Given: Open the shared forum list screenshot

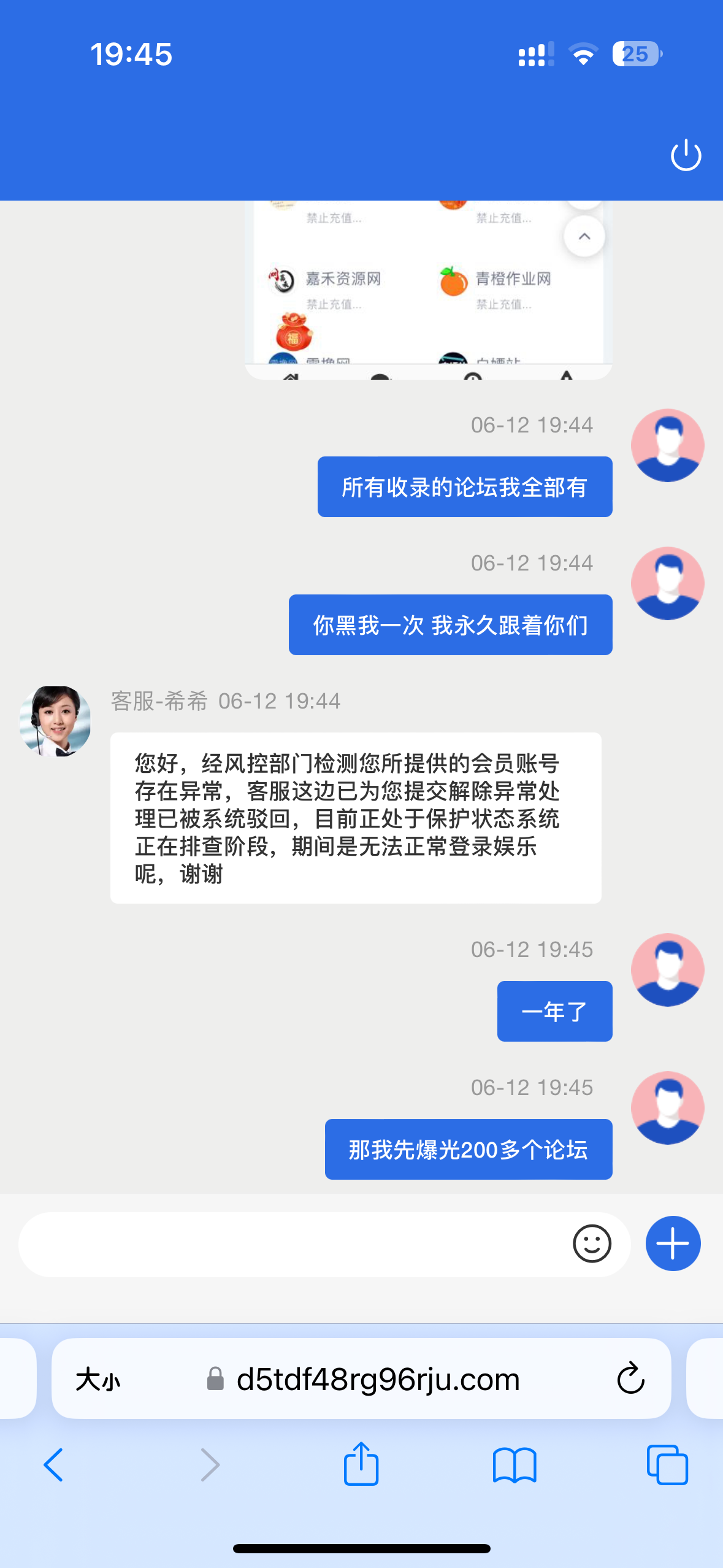Looking at the screenshot, I should pyautogui.click(x=428, y=290).
